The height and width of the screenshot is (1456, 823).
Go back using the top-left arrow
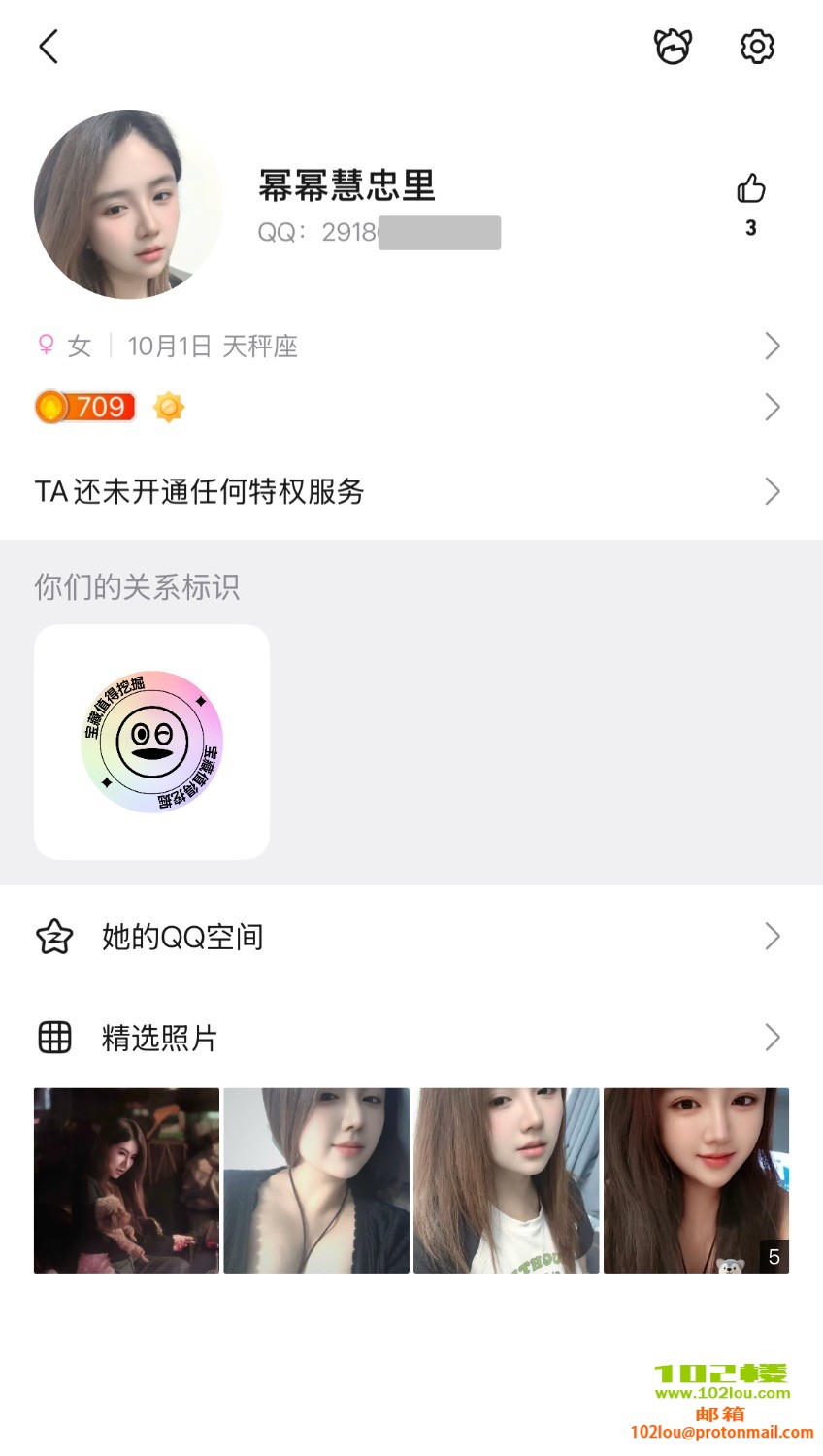[x=49, y=47]
